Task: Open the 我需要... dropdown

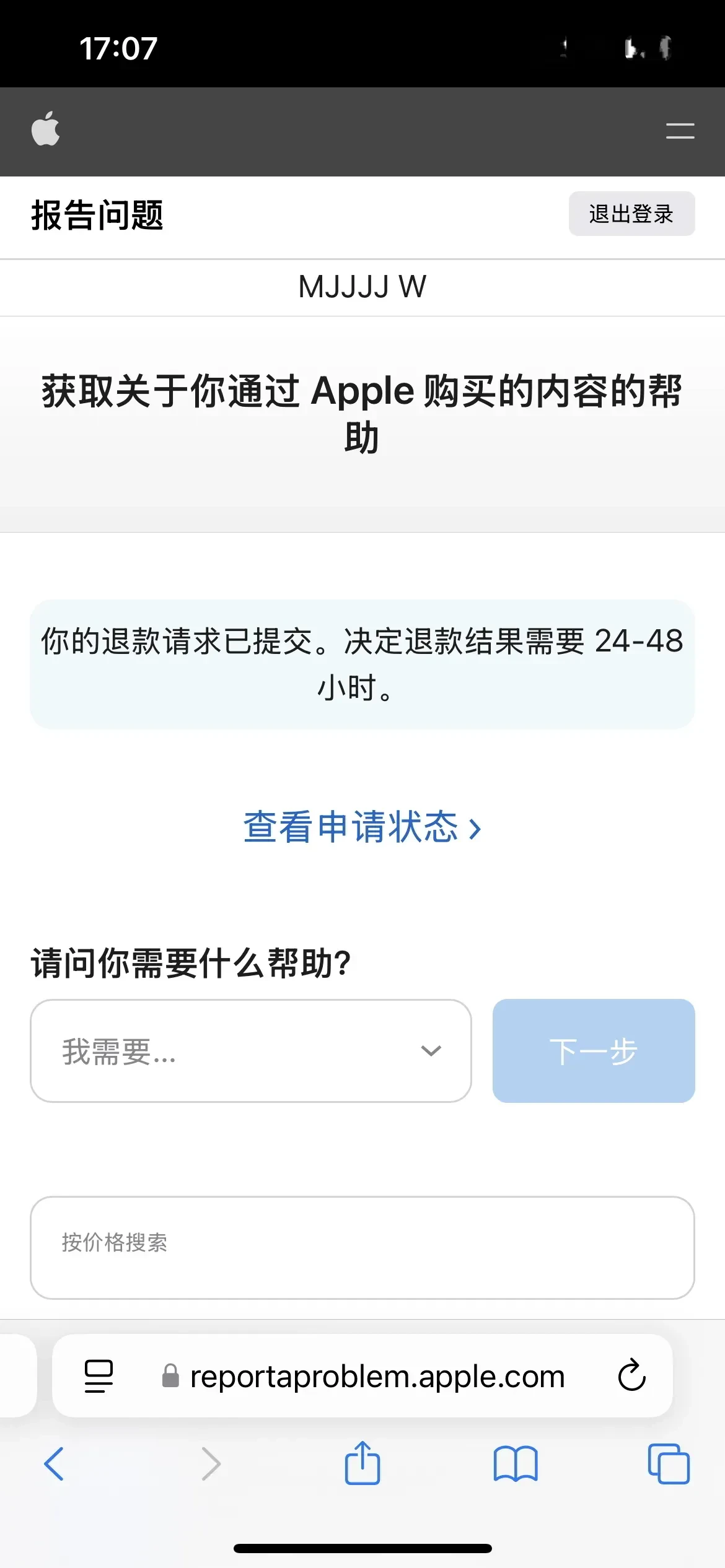Action: [251, 1050]
